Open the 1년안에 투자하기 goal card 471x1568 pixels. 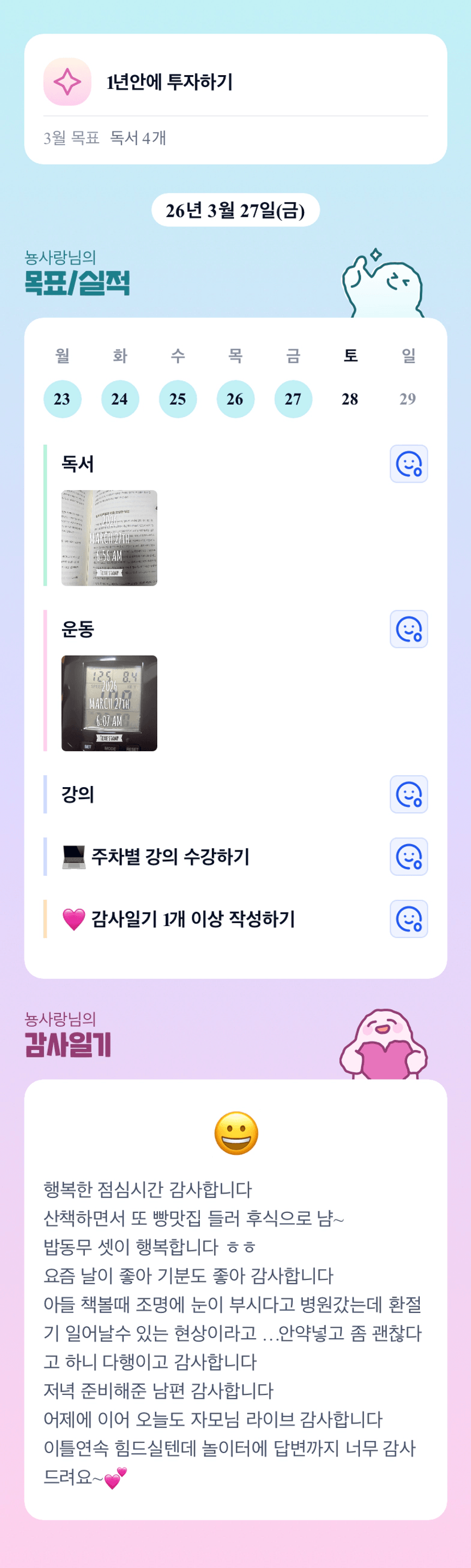click(x=235, y=98)
